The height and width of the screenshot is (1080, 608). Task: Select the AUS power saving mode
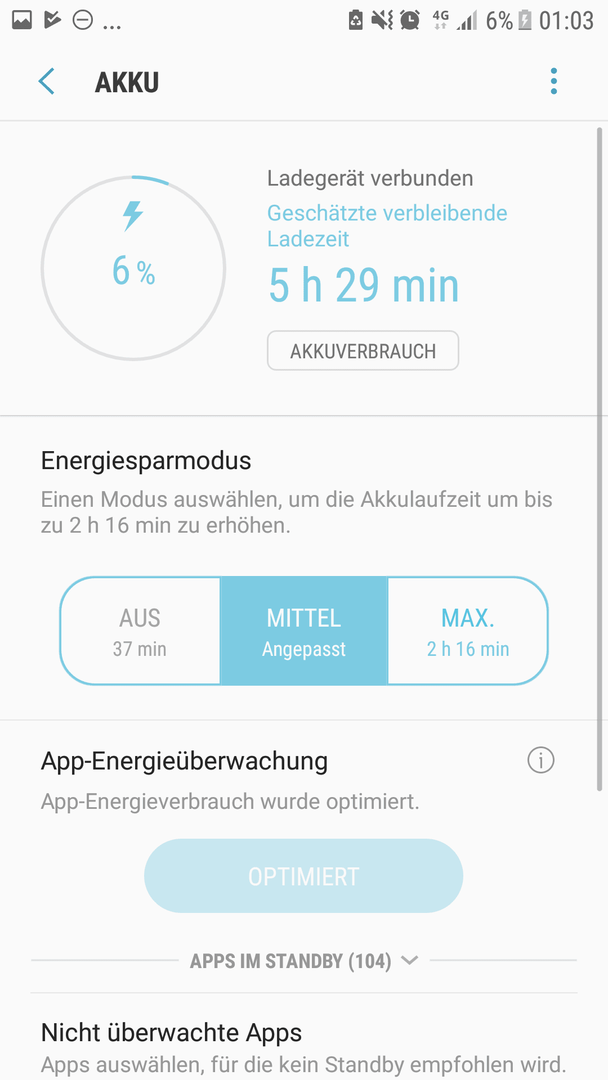[x=140, y=630]
